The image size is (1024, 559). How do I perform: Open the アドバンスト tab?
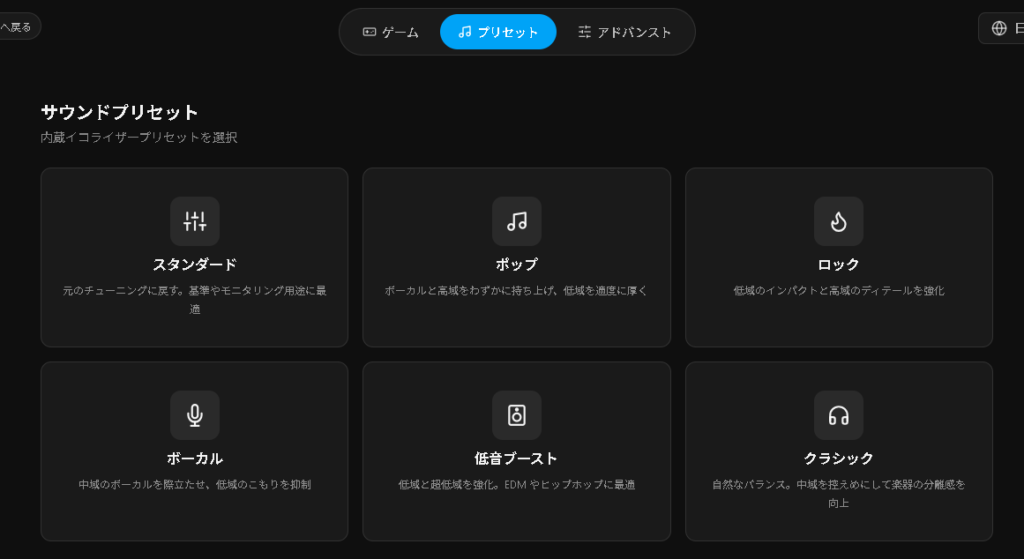pos(624,32)
